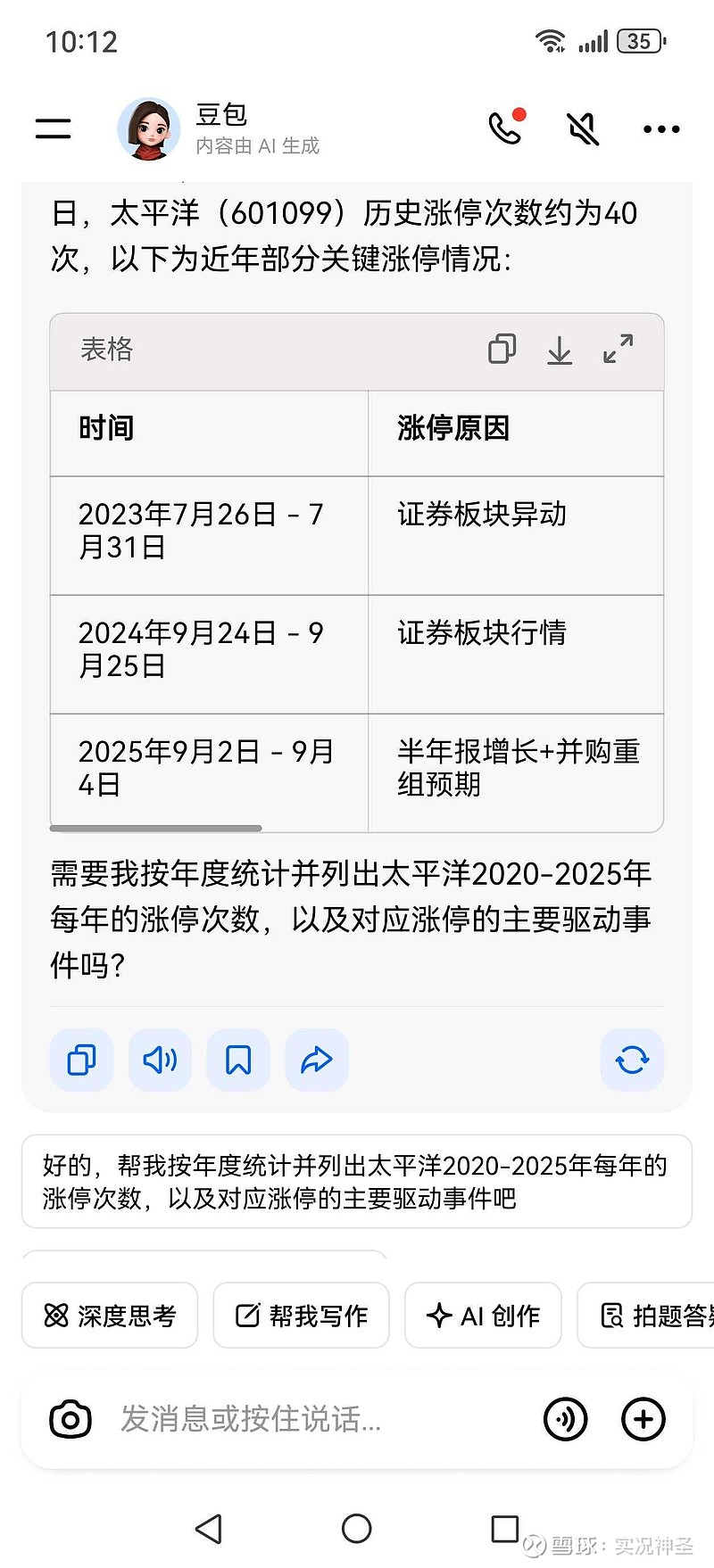Download the 涨停 table
The width and height of the screenshot is (714, 1568).
point(560,351)
